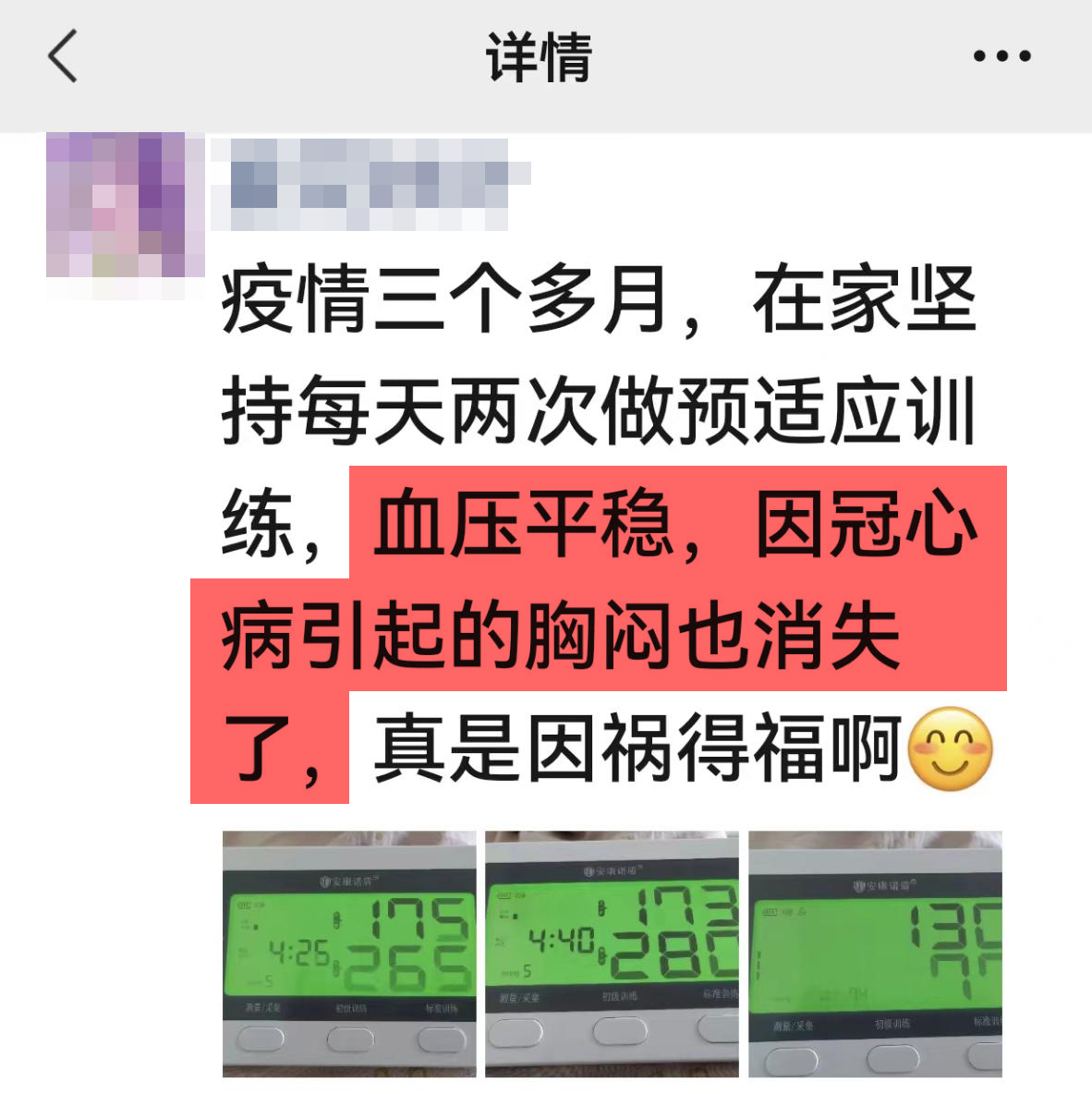Viewport: 1092px width, 1119px height.
Task: View the photo showing 175 and 265
Action: [349, 954]
